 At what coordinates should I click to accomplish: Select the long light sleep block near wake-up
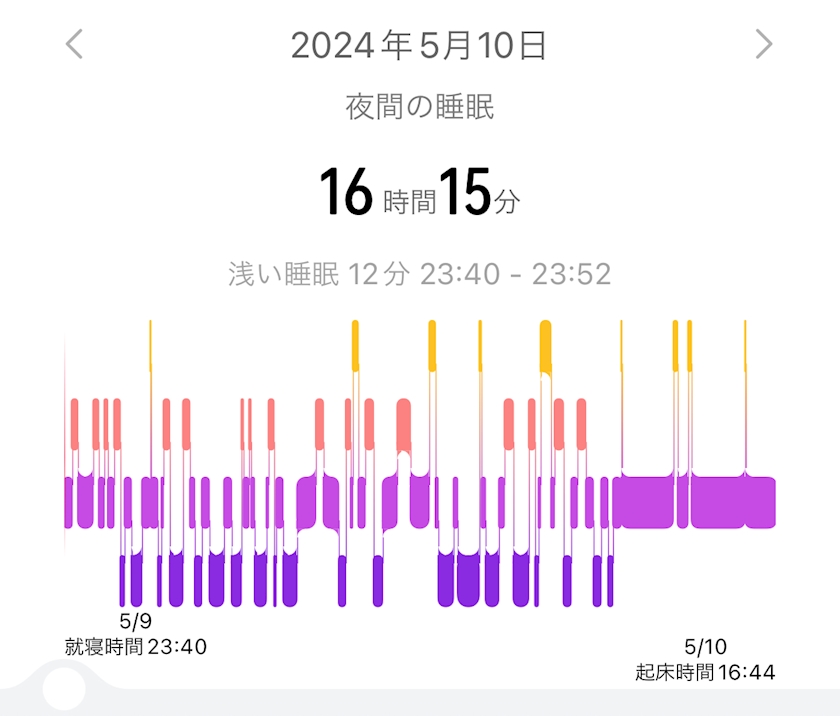(x=717, y=502)
